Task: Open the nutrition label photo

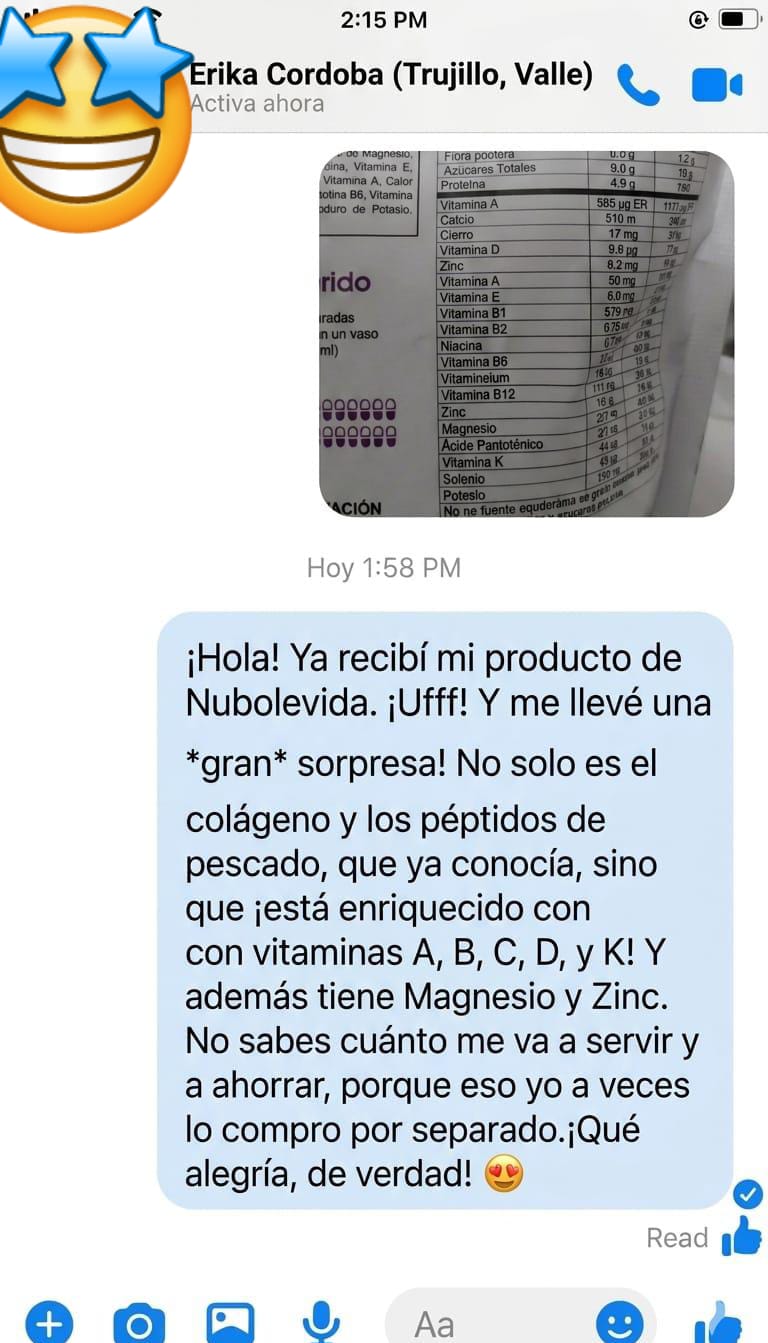Action: point(527,334)
